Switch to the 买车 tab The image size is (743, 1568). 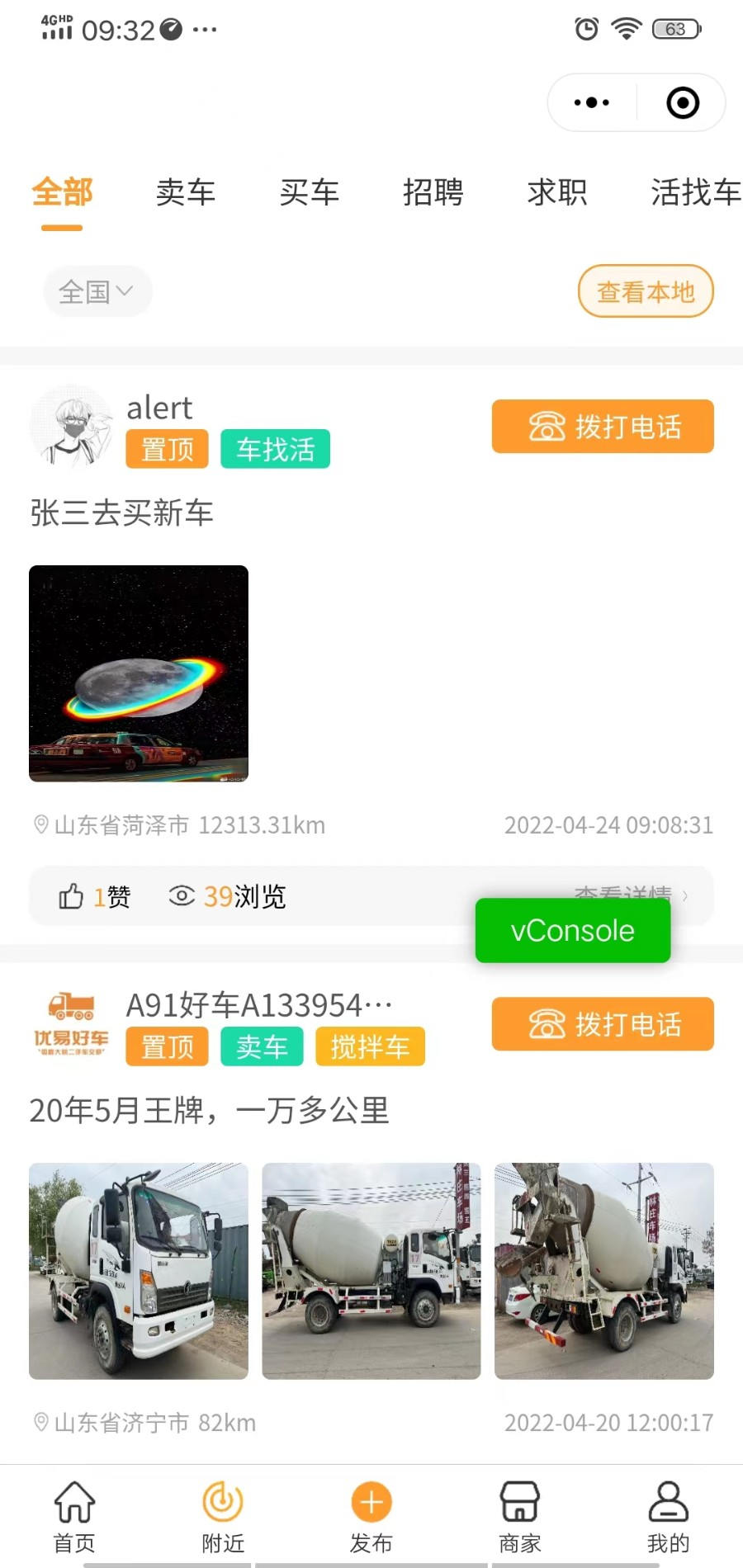click(310, 192)
